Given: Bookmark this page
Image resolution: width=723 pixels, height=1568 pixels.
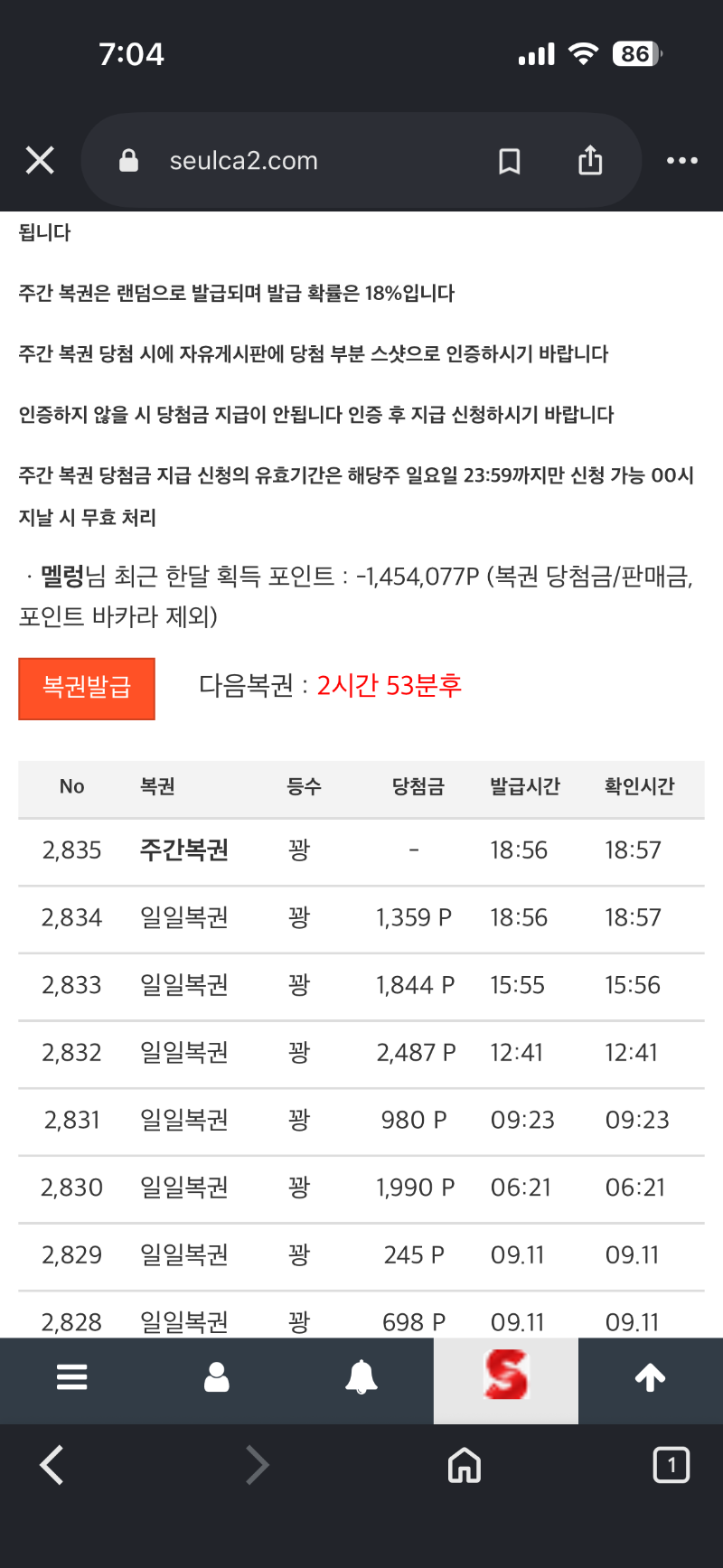Looking at the screenshot, I should (x=510, y=161).
